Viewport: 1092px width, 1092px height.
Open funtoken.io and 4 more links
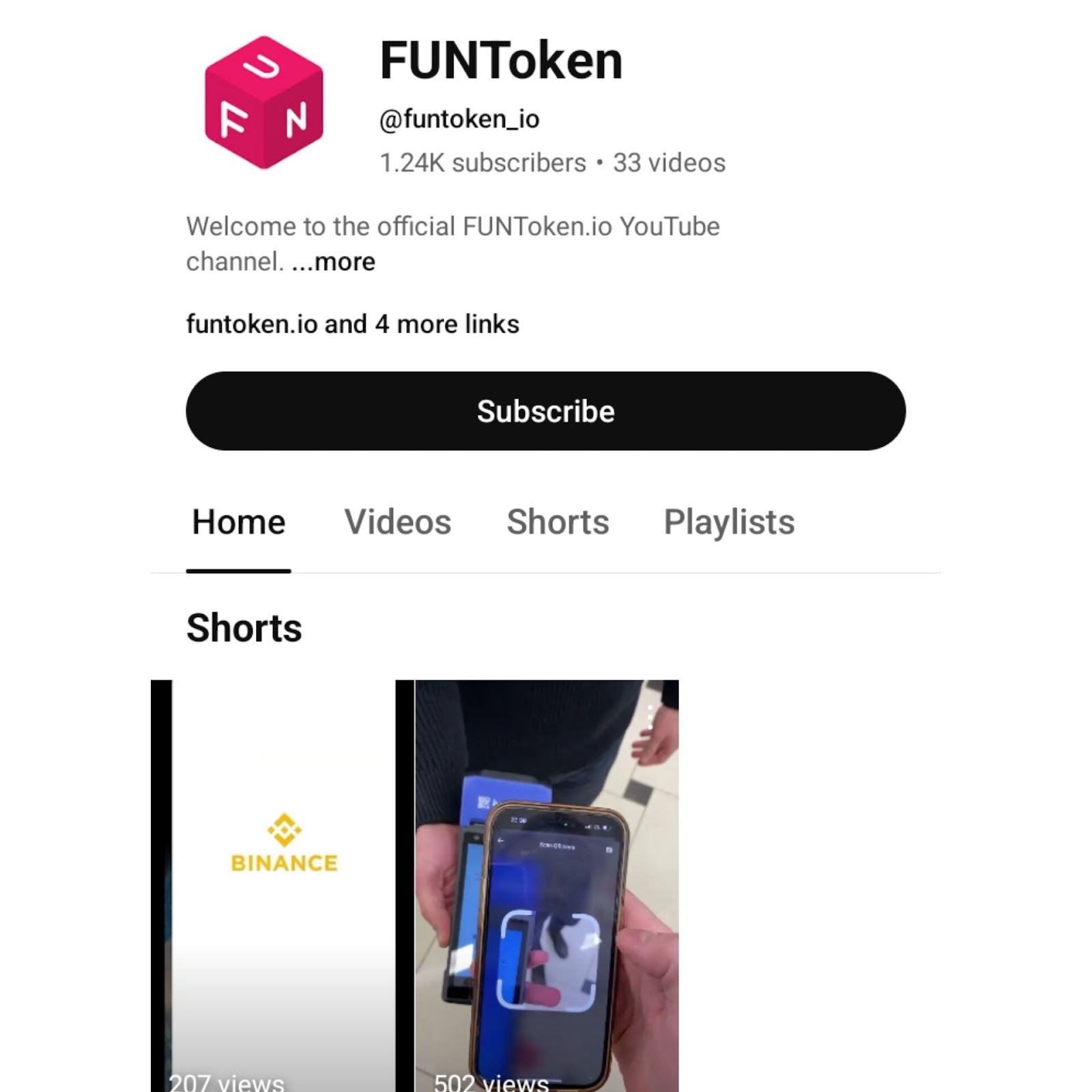point(352,324)
